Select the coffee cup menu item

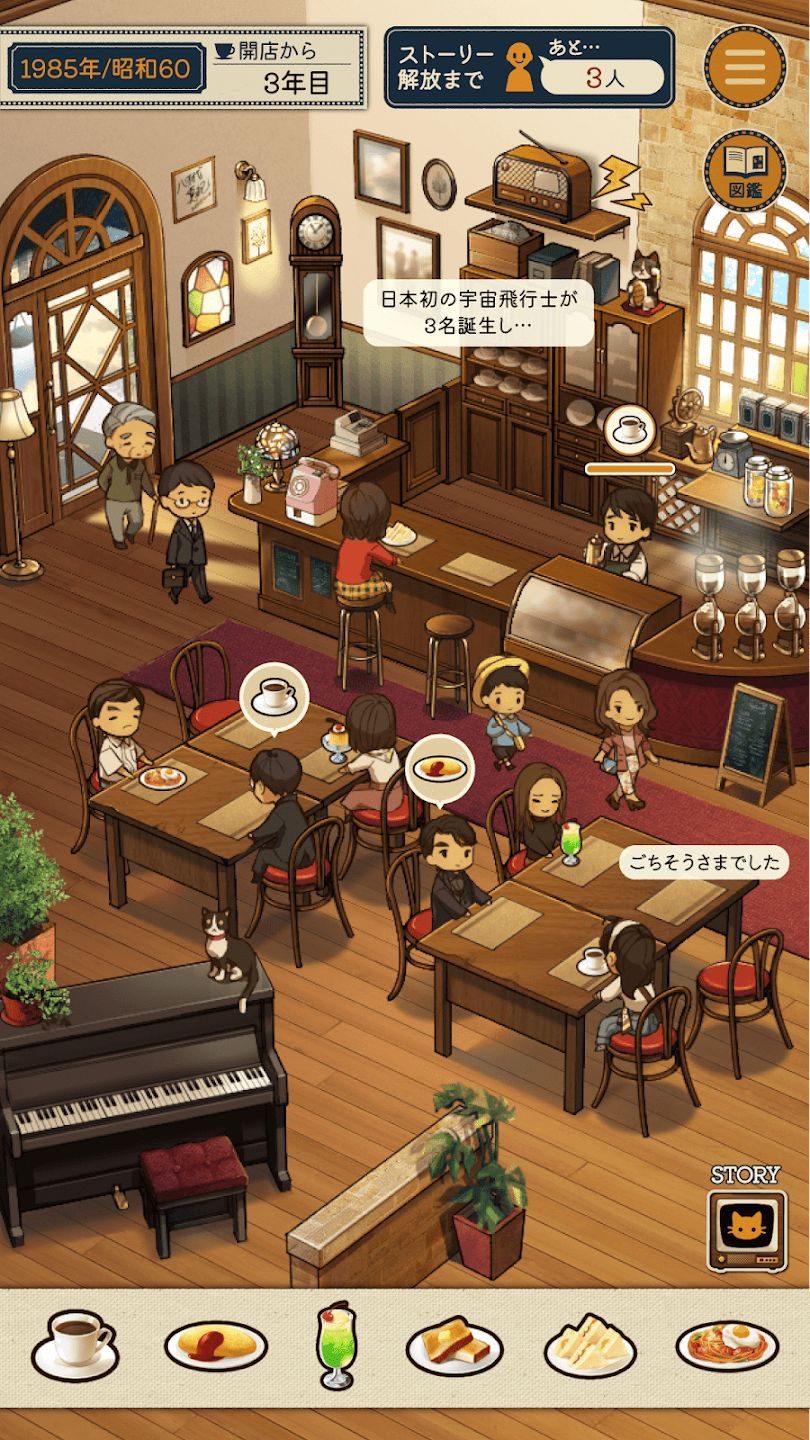(x=74, y=1345)
